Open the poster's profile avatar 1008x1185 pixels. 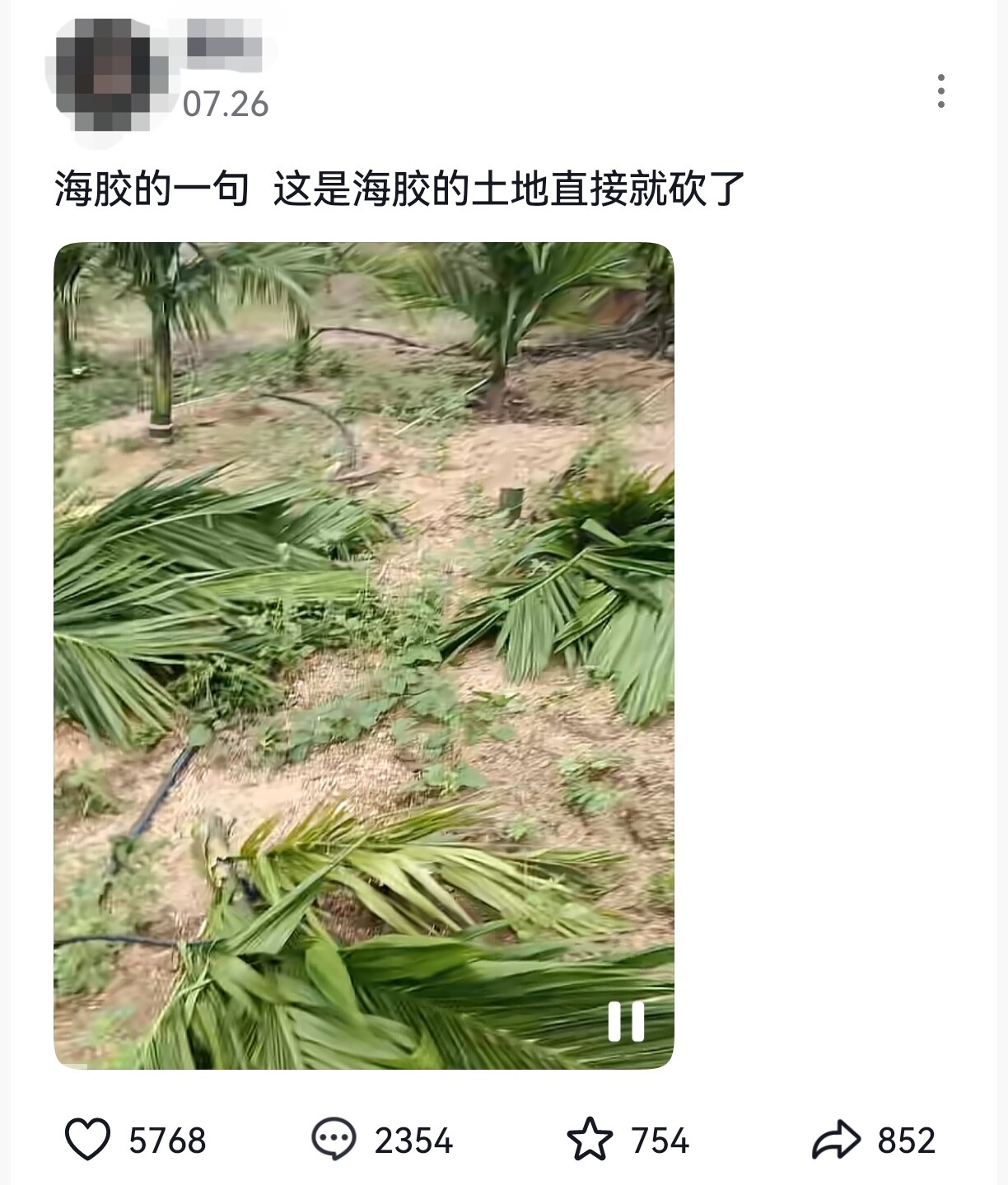pos(107,76)
